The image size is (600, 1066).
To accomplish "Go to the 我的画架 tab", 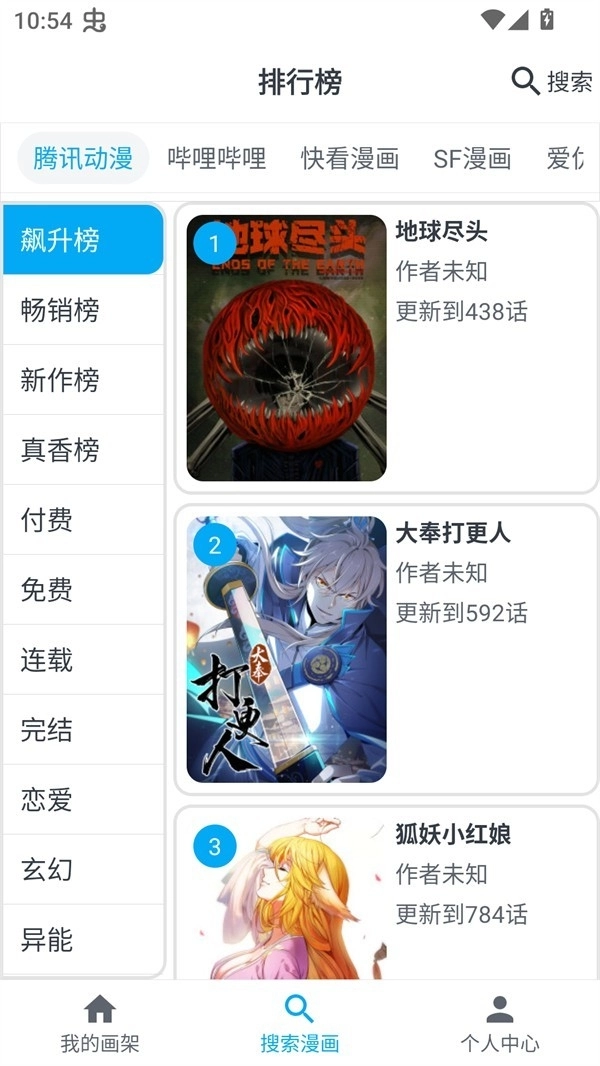I will tap(100, 1024).
